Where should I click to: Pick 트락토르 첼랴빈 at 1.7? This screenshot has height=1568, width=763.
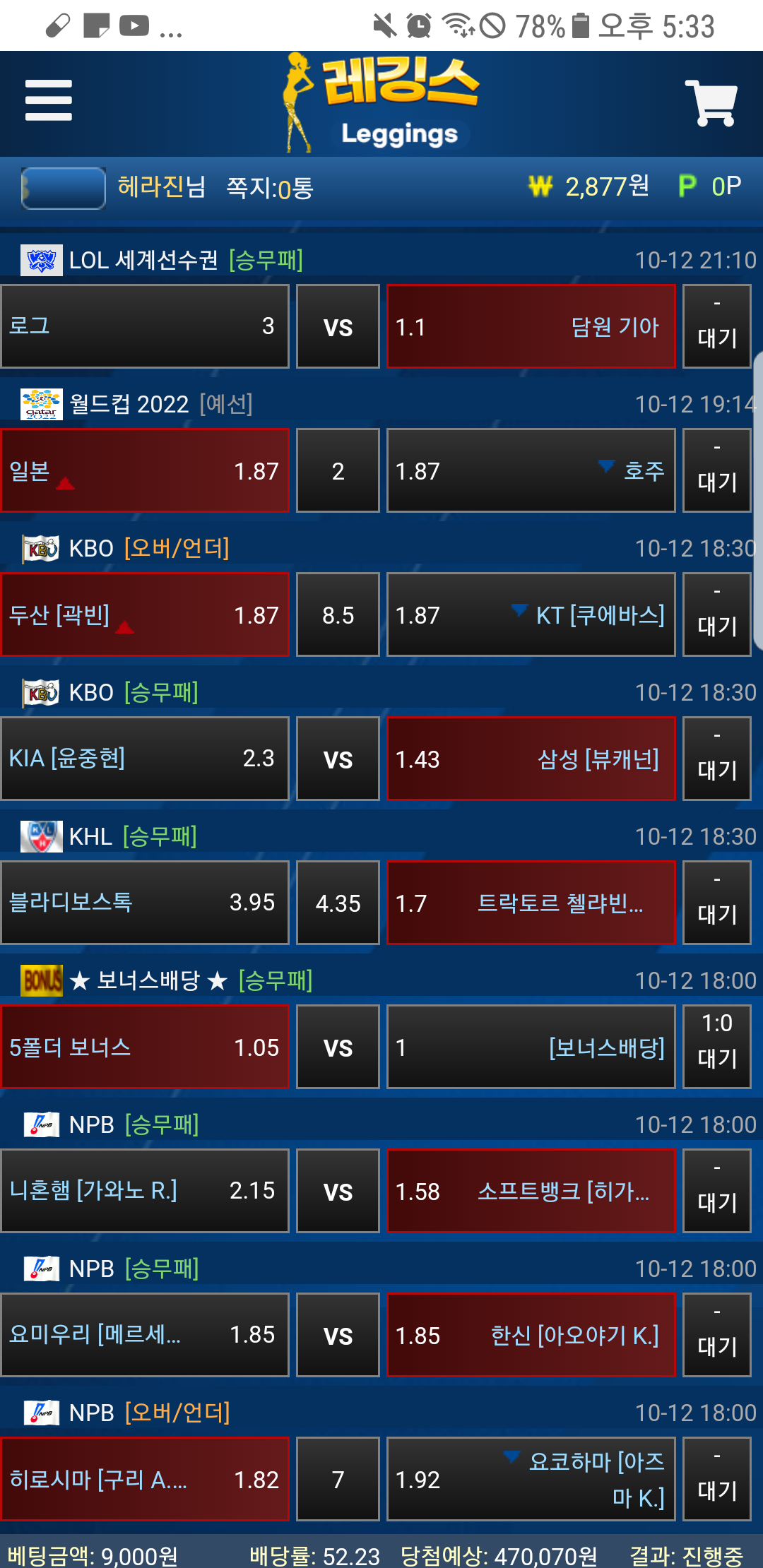(x=531, y=903)
